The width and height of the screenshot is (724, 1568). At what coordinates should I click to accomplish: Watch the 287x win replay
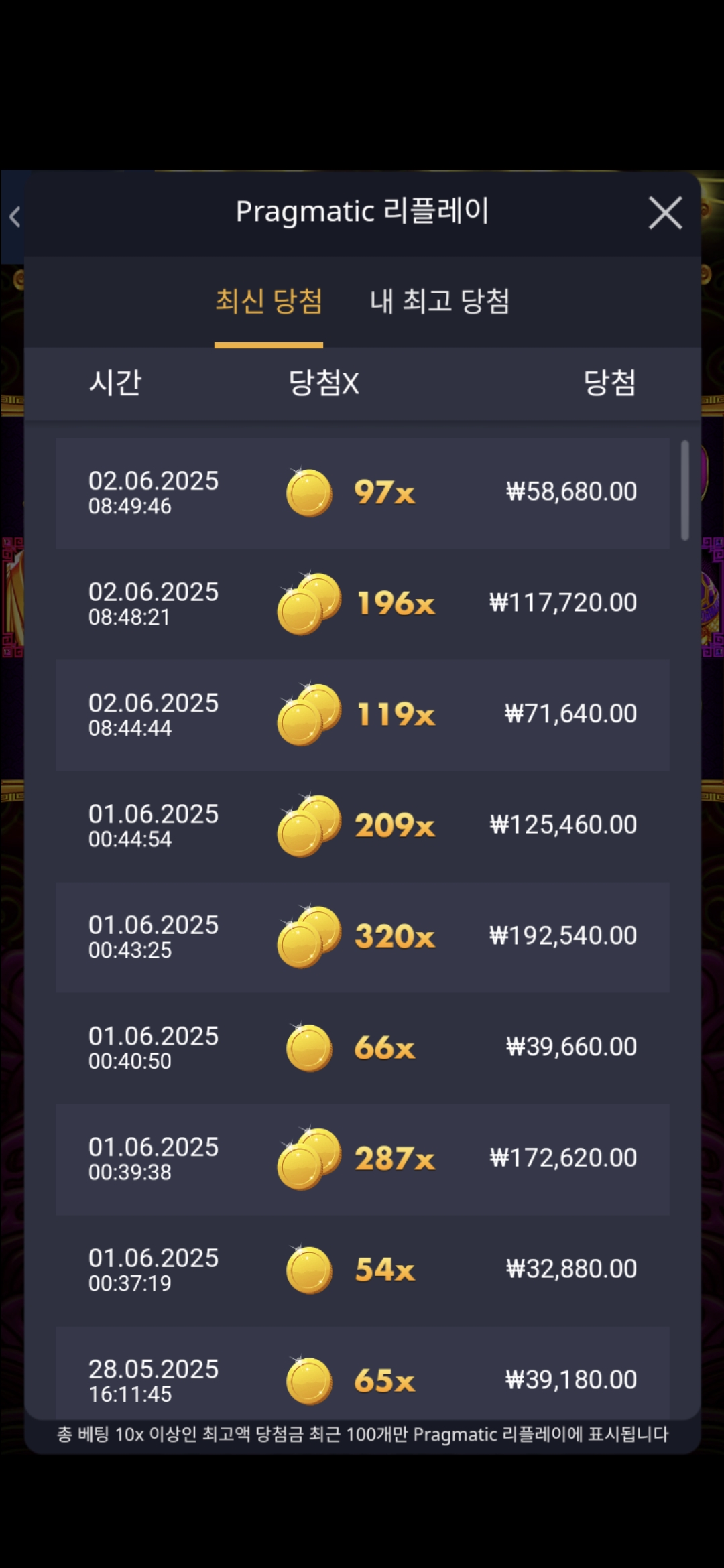click(362, 1159)
